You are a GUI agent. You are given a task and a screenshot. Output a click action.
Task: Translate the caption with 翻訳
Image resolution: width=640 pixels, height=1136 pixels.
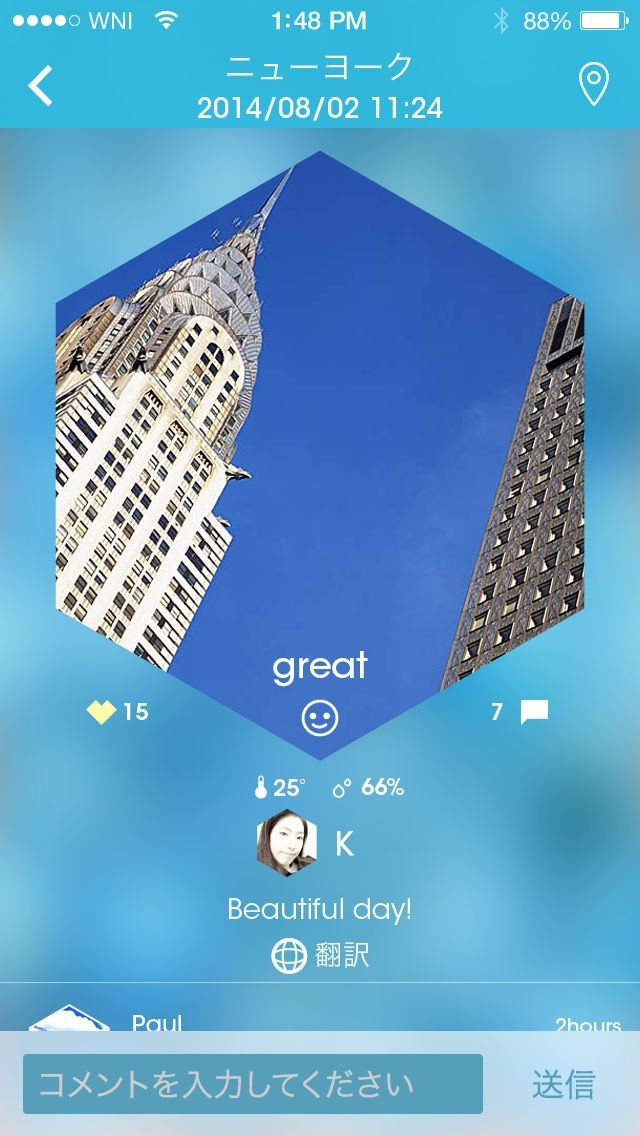tap(320, 955)
